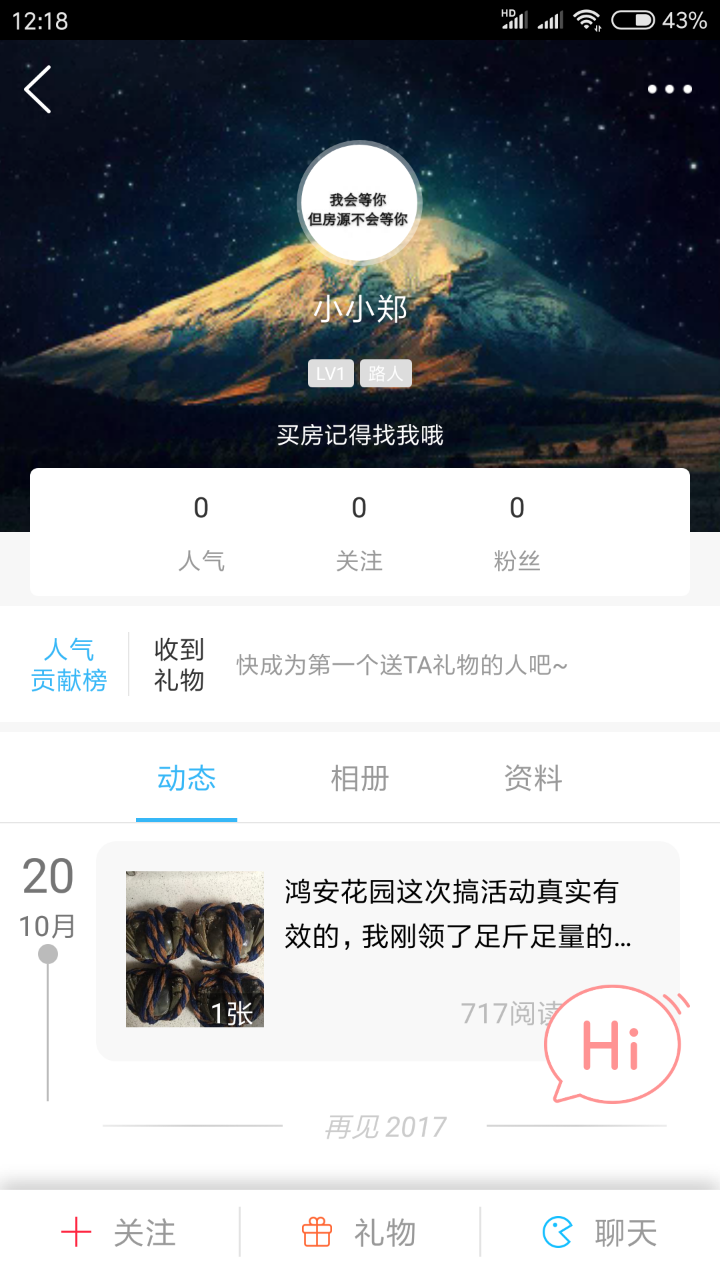
Task: Open the three-dot overflow menu
Action: 669,90
